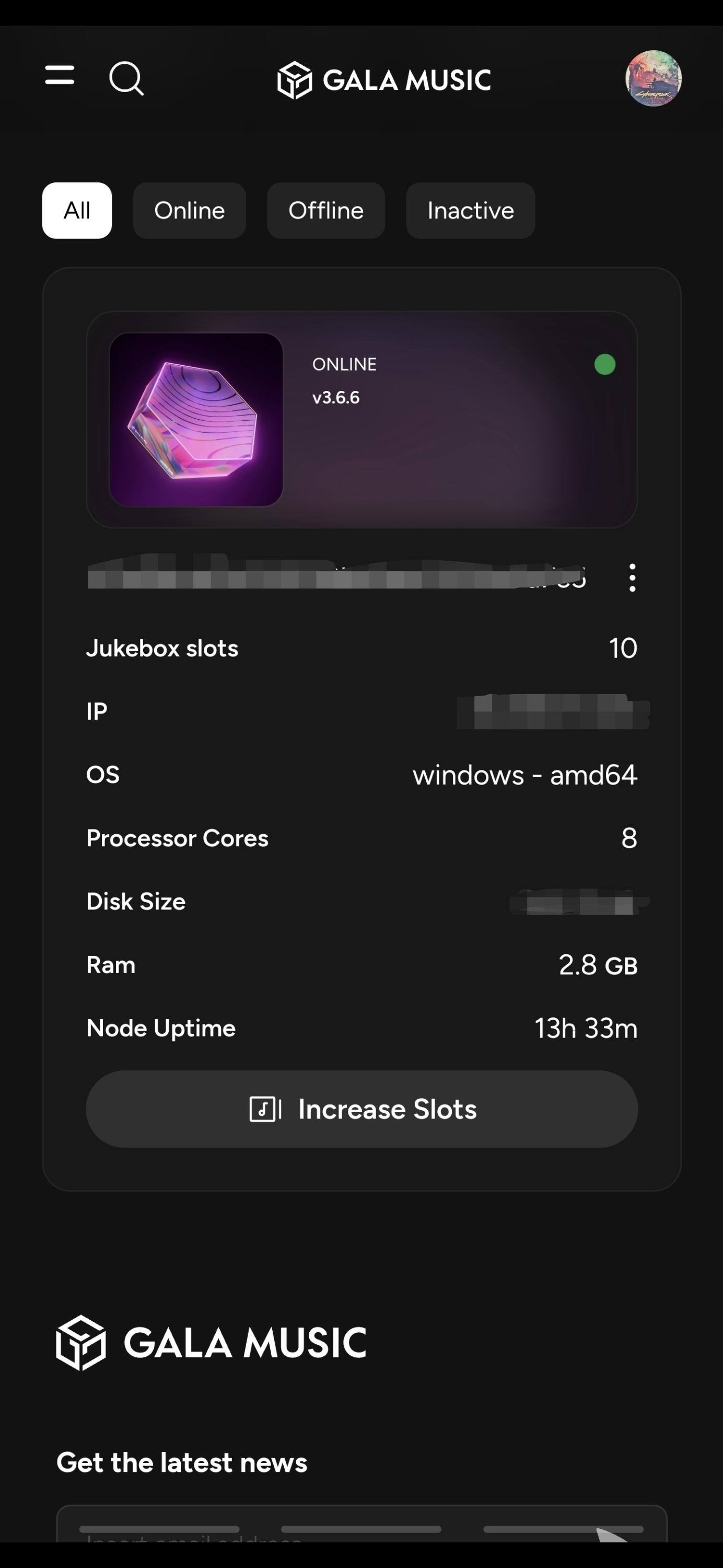Screen dimensions: 723x1568
Task: Open the search icon
Action: [x=126, y=78]
